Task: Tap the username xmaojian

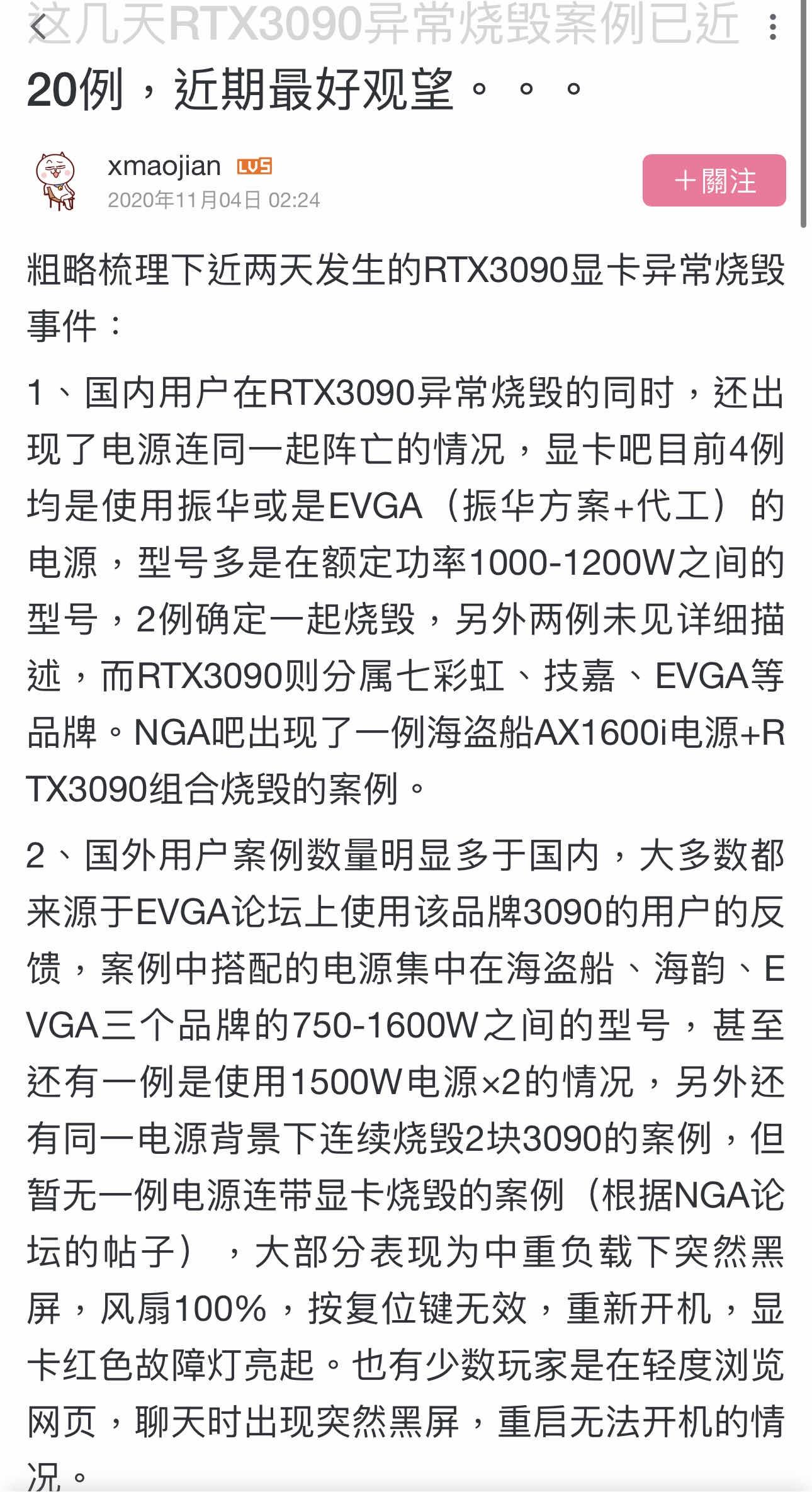Action: pyautogui.click(x=164, y=166)
